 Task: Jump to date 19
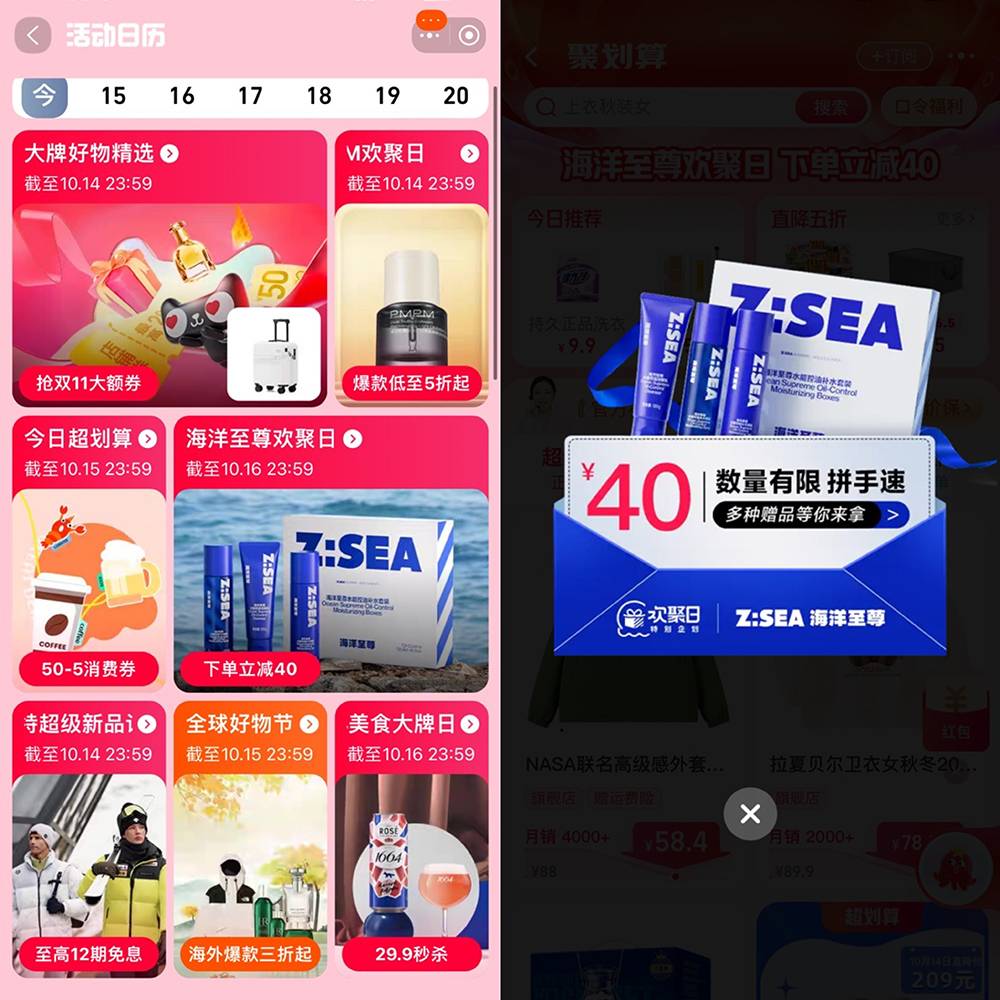point(387,96)
